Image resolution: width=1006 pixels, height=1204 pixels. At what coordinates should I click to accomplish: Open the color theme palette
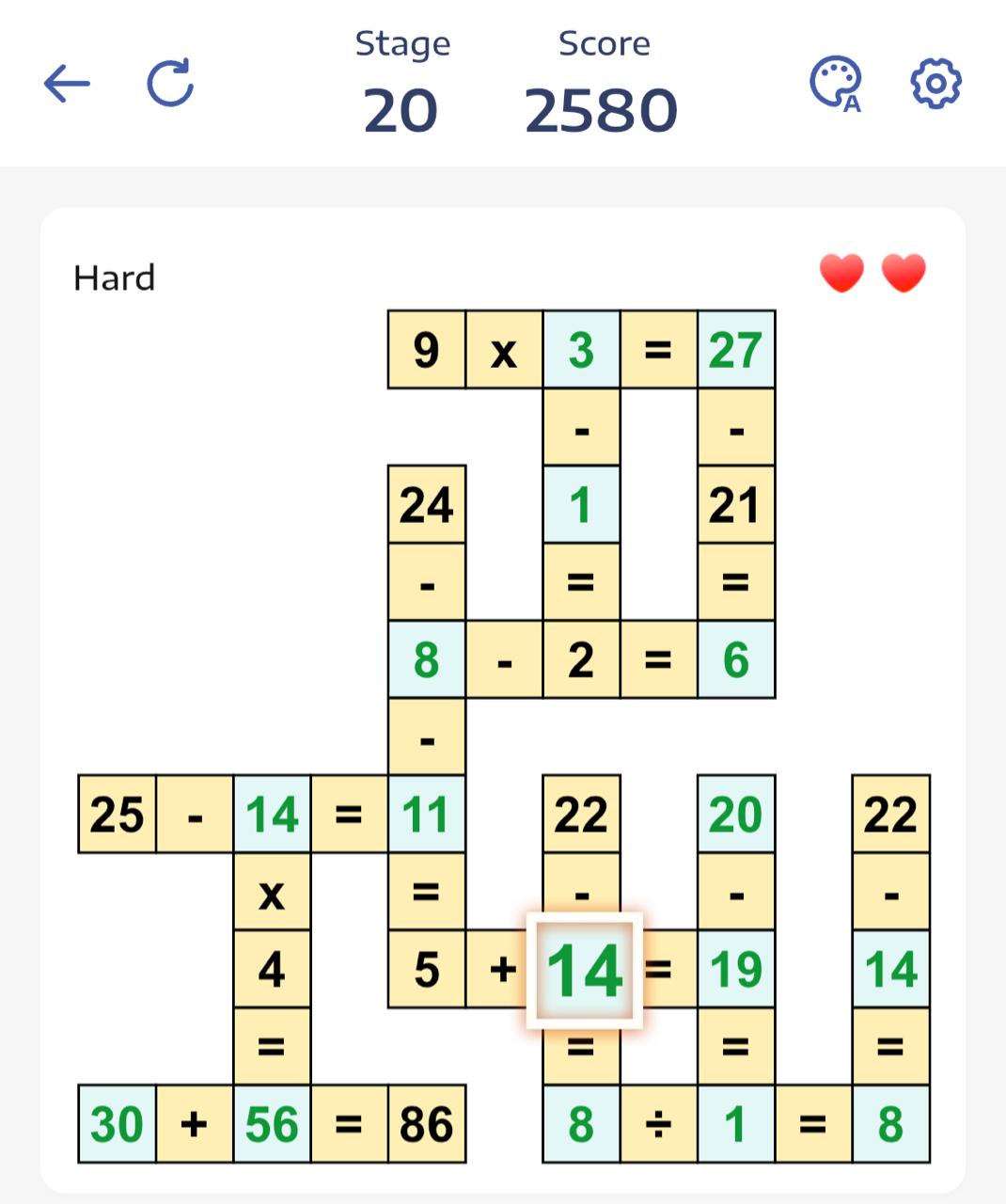pyautogui.click(x=835, y=84)
